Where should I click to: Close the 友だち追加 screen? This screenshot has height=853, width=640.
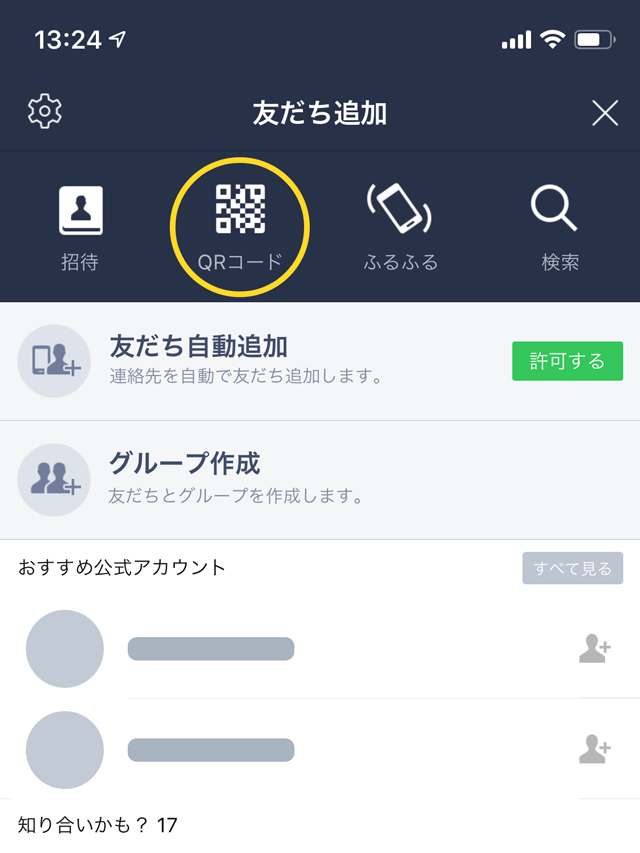[605, 113]
